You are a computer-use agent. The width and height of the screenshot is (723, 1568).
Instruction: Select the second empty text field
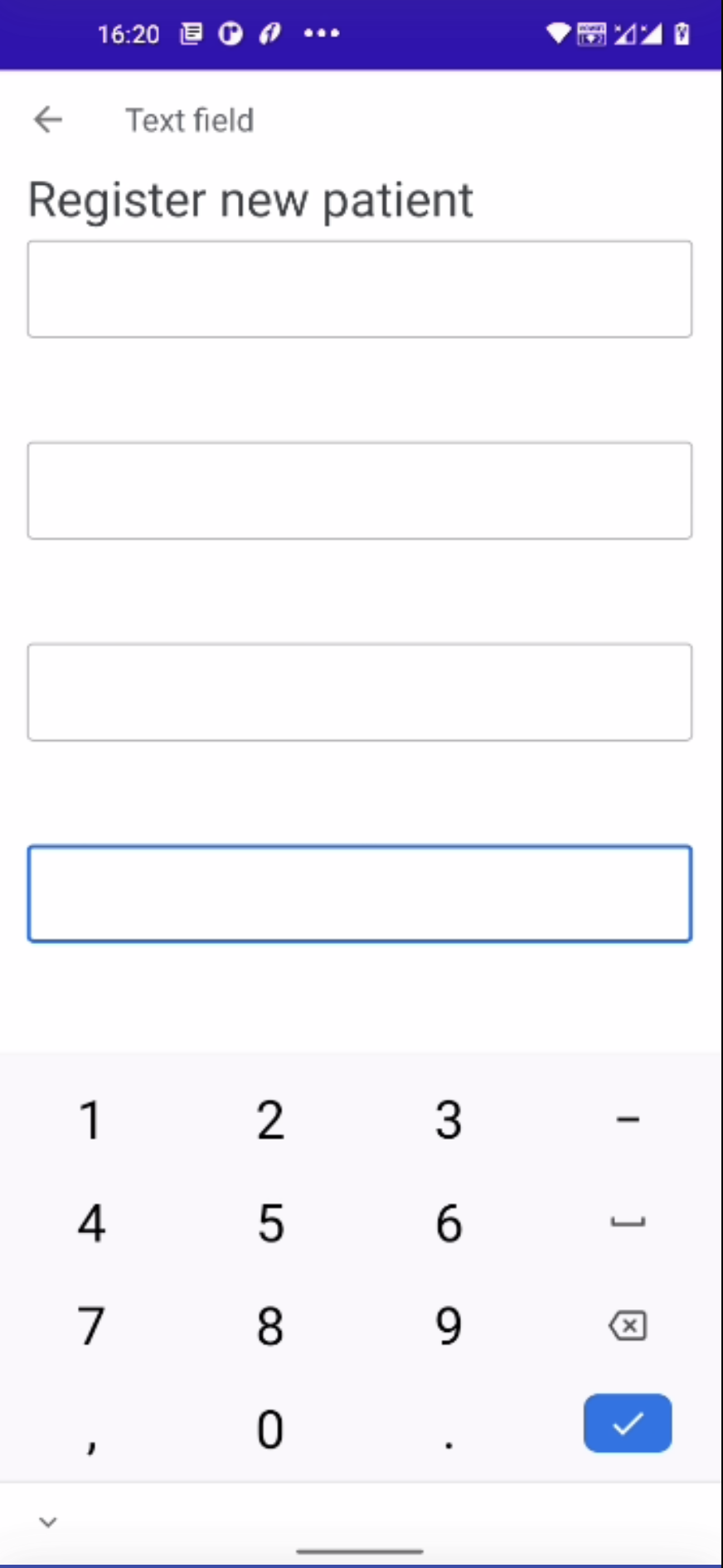tap(360, 490)
